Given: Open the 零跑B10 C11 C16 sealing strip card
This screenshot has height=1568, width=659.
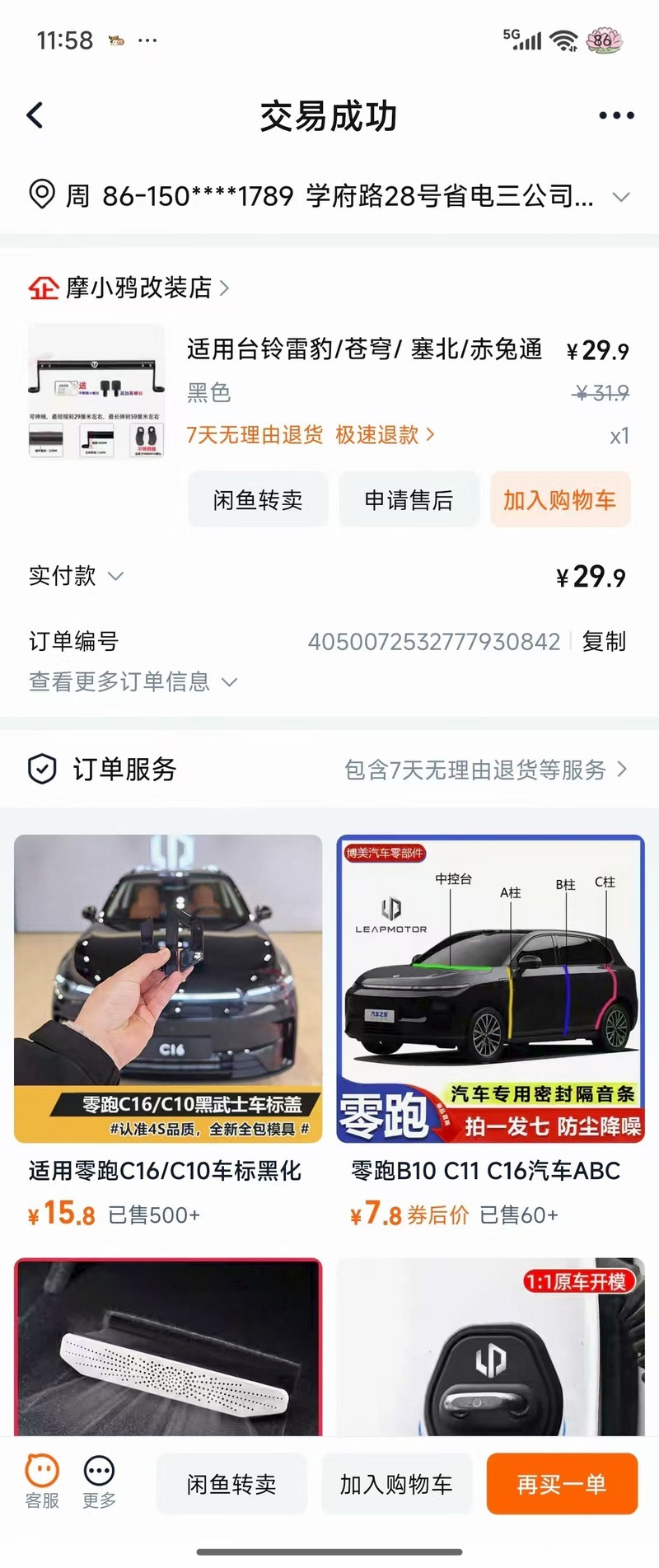Looking at the screenshot, I should tap(490, 1030).
